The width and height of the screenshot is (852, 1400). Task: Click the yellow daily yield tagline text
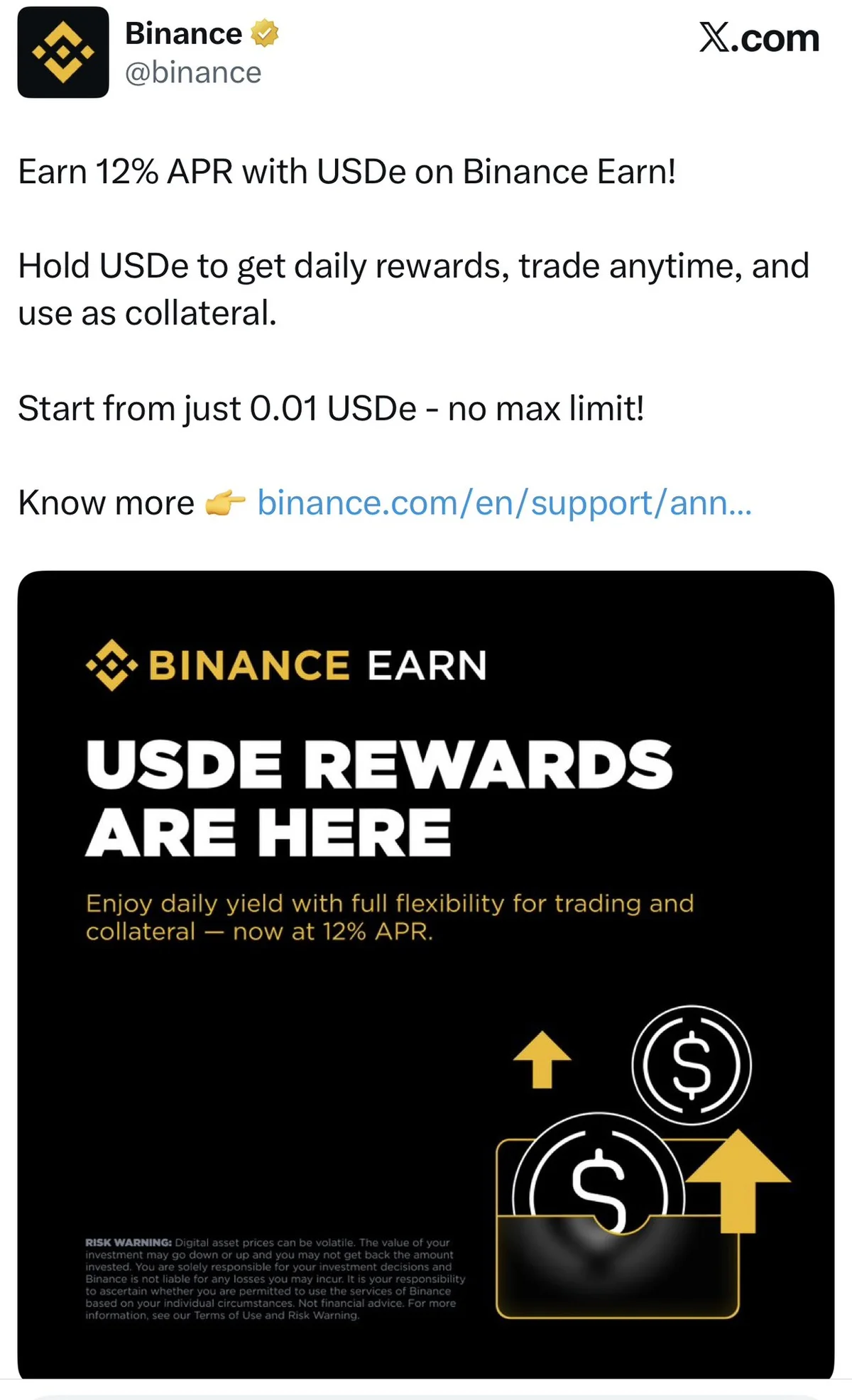tap(389, 916)
